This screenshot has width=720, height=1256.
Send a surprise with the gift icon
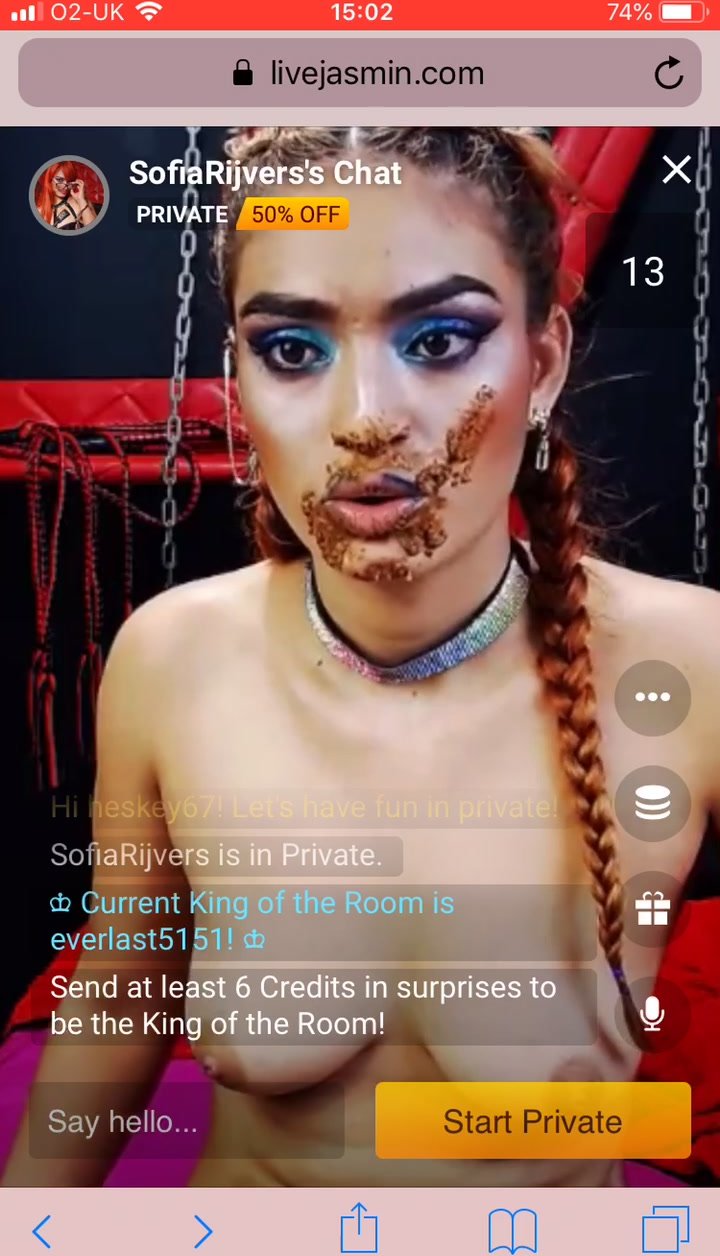coord(652,909)
